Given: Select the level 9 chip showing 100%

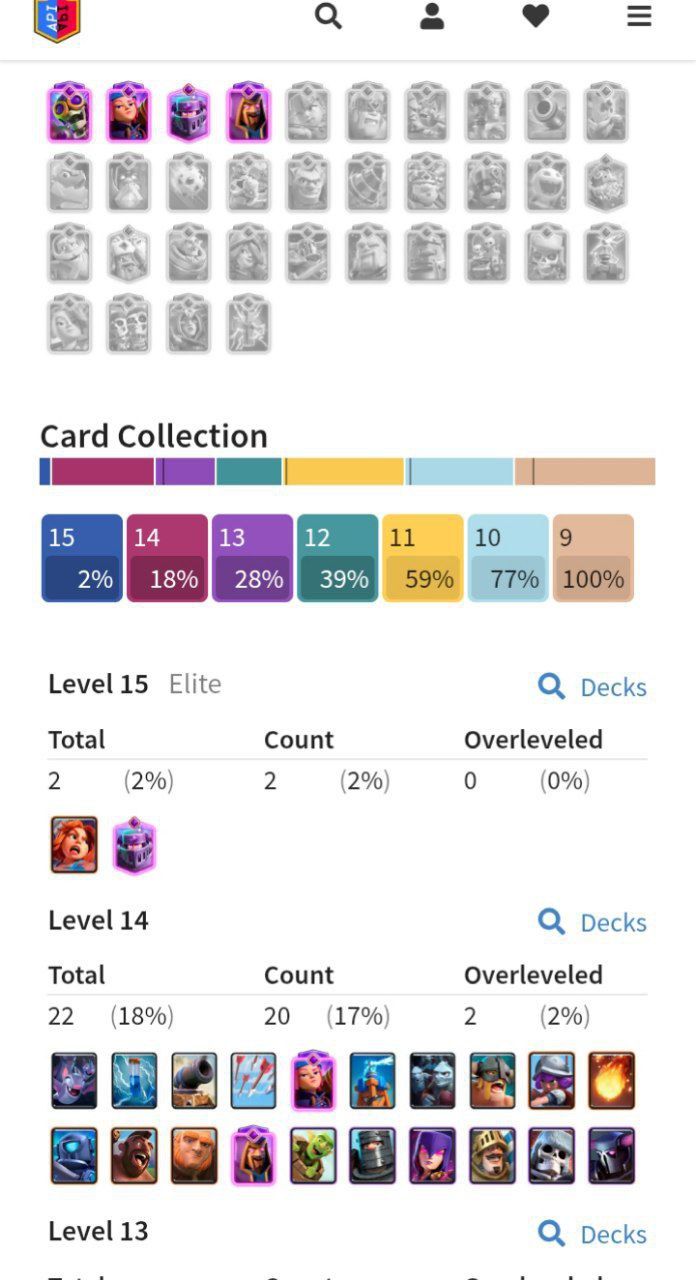Looking at the screenshot, I should tap(593, 558).
